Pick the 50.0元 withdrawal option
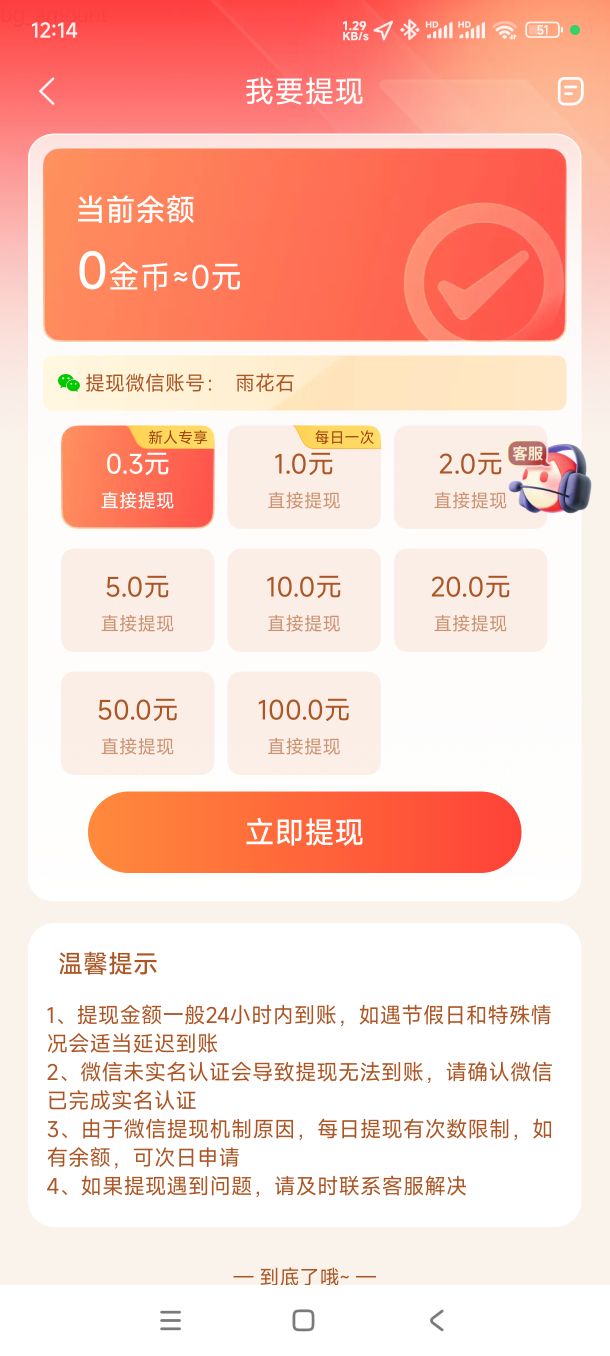The image size is (610, 1356). click(x=138, y=723)
